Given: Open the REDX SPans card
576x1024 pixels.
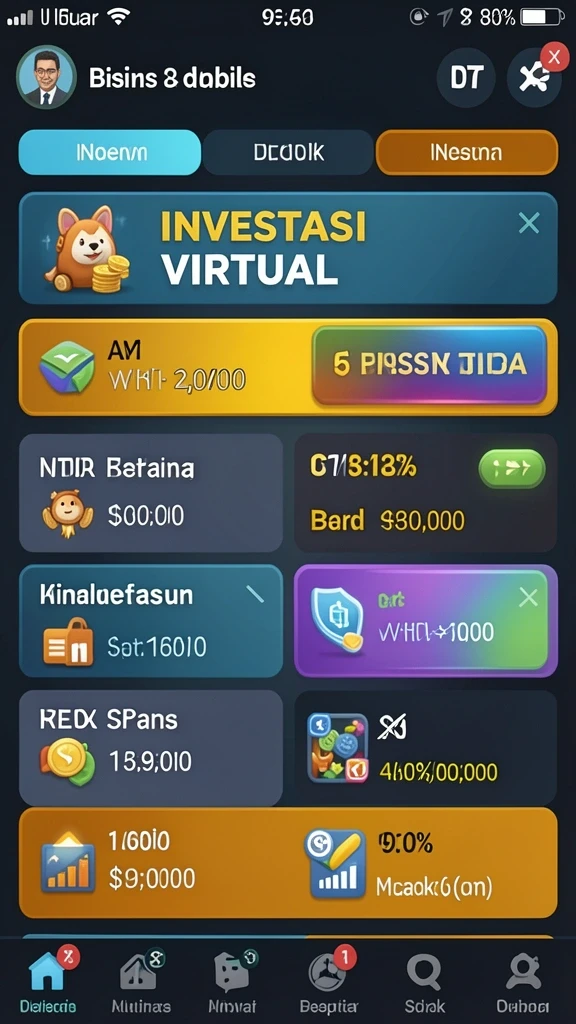Looking at the screenshot, I should click(151, 748).
